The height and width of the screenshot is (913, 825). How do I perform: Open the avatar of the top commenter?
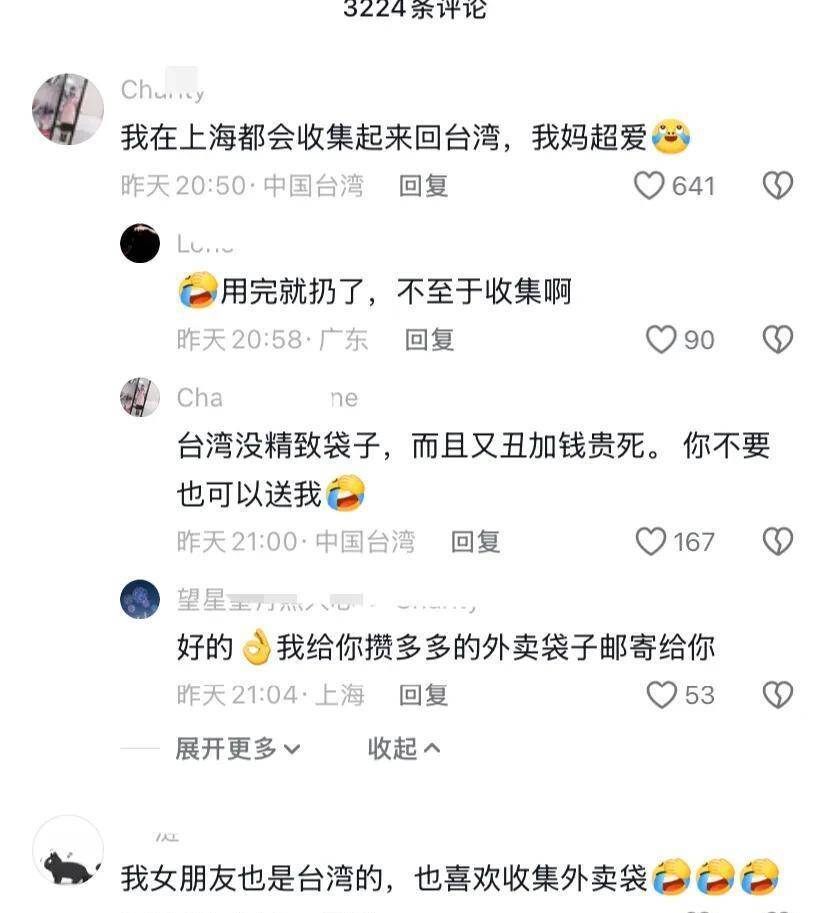click(68, 109)
